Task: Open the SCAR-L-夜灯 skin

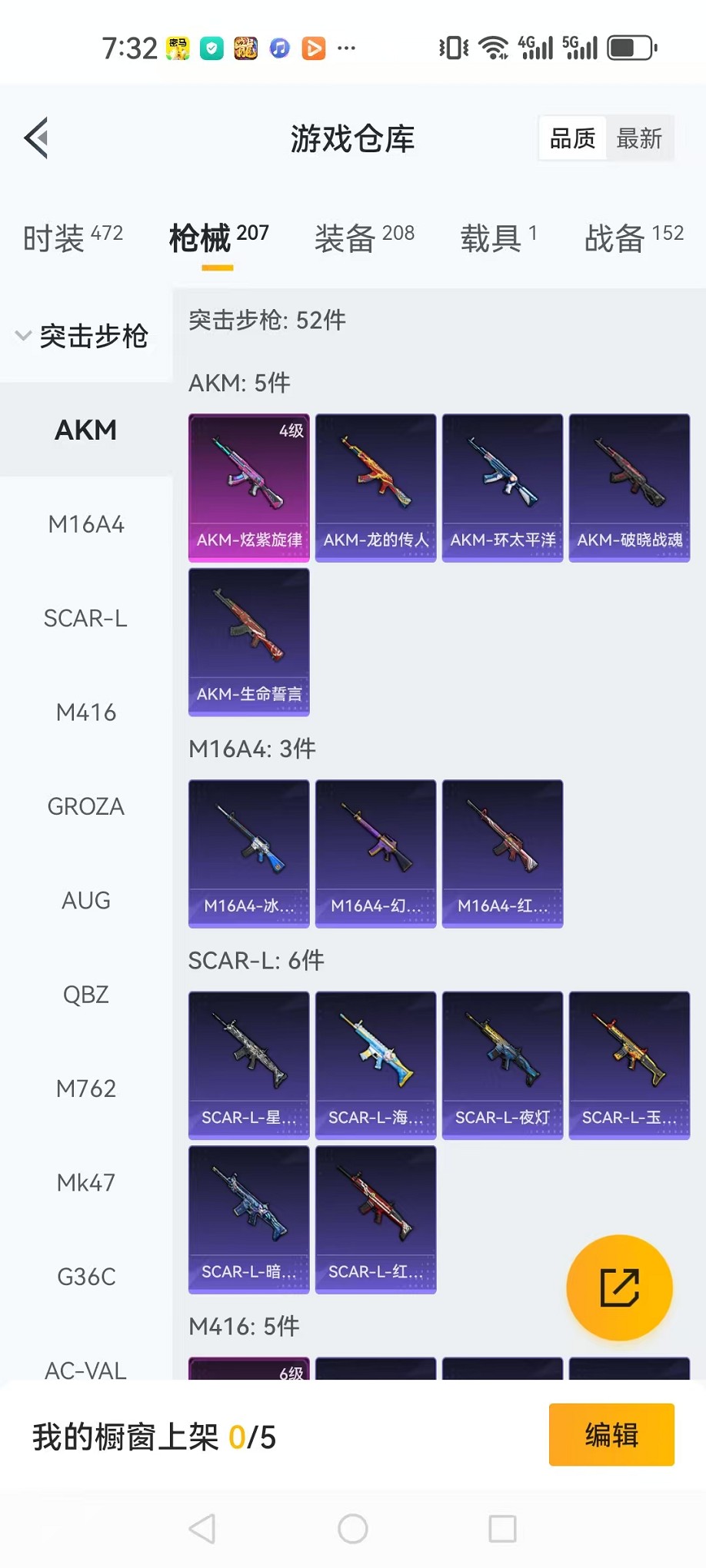Action: pyautogui.click(x=502, y=1065)
